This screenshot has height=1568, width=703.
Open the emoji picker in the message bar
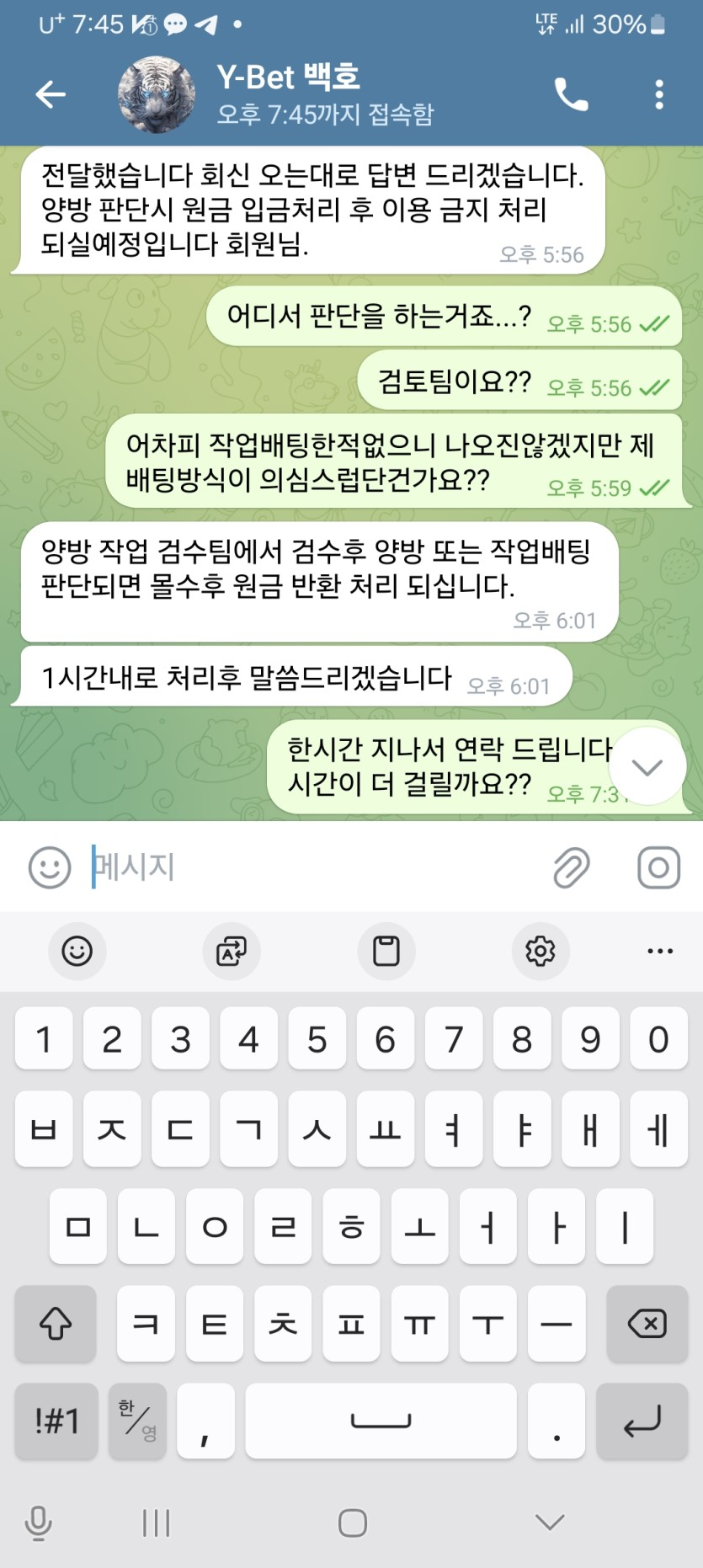click(50, 867)
